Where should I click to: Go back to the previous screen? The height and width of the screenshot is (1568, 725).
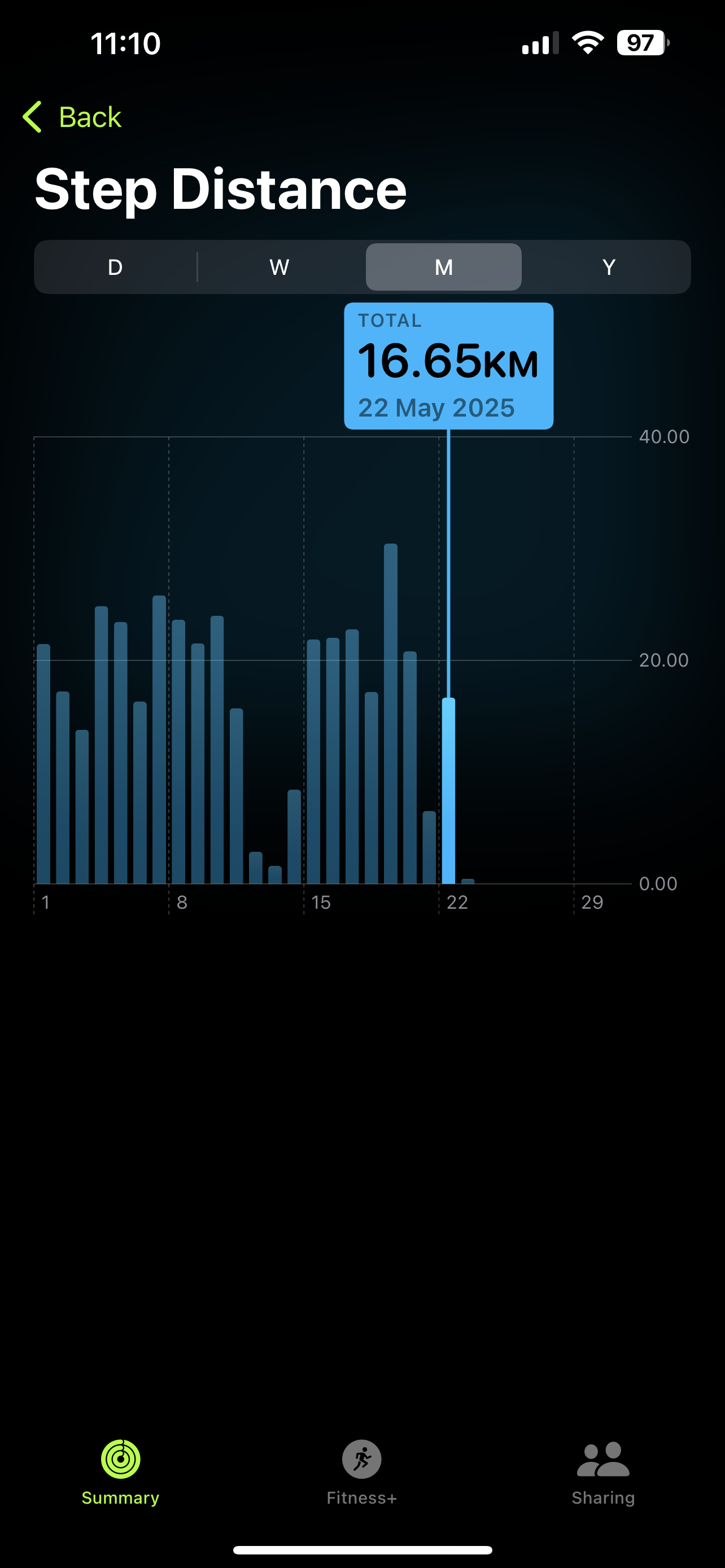pos(72,117)
